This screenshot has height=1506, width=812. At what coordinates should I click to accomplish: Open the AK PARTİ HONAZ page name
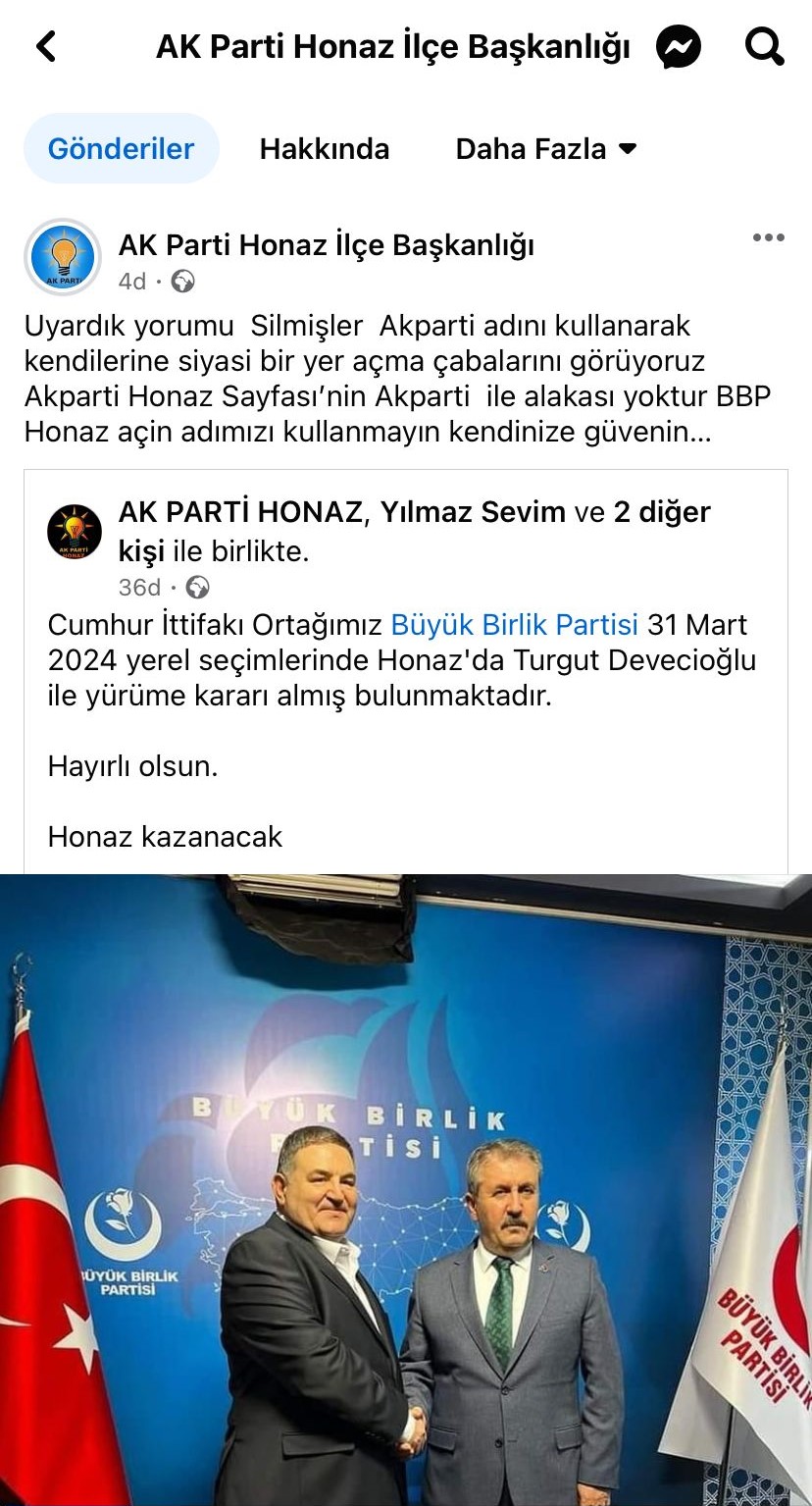241,512
